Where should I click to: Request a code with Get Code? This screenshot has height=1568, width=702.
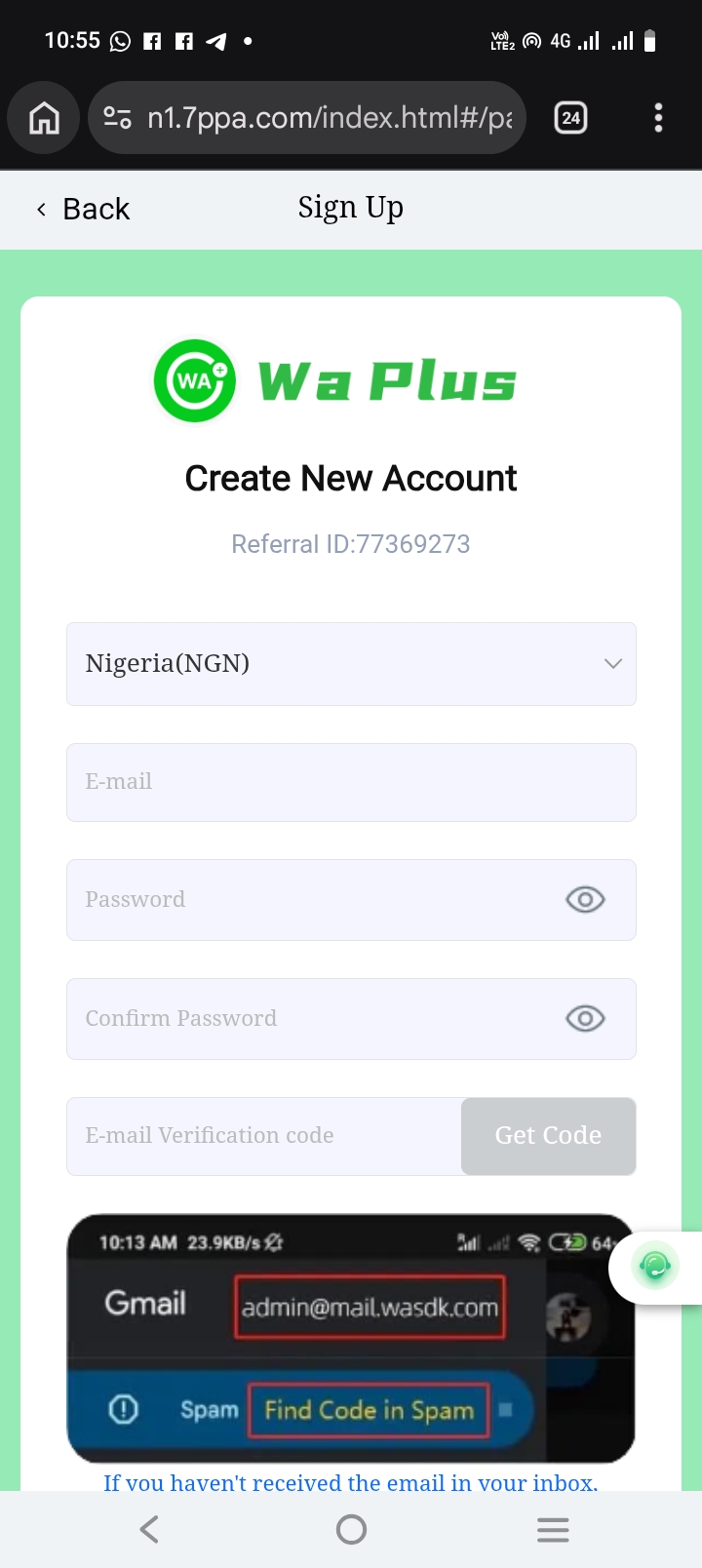(548, 1136)
